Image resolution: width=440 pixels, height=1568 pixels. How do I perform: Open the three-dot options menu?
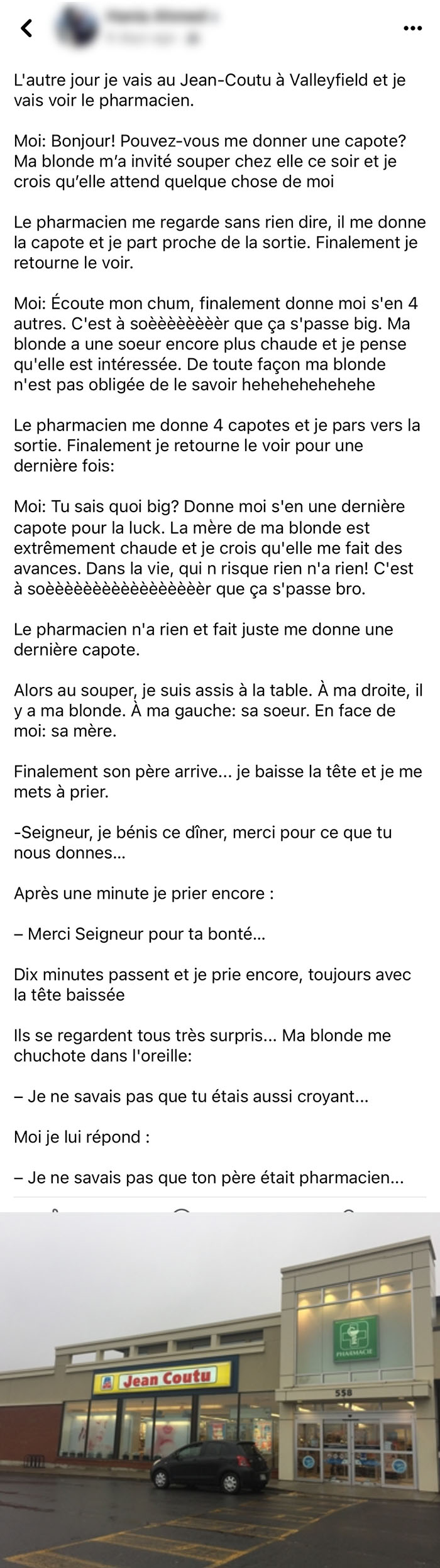(x=412, y=28)
